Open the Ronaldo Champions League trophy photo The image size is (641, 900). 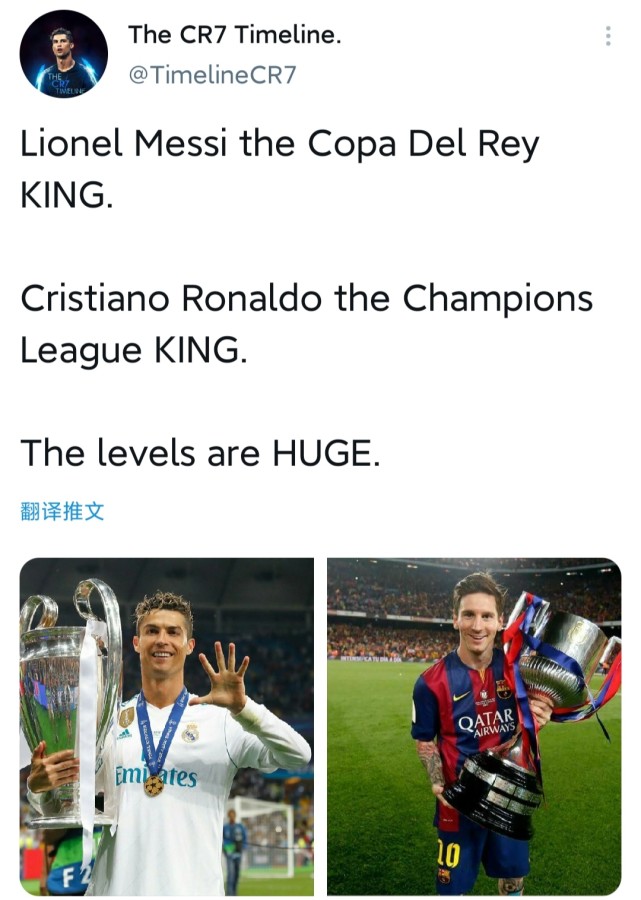pyautogui.click(x=166, y=726)
